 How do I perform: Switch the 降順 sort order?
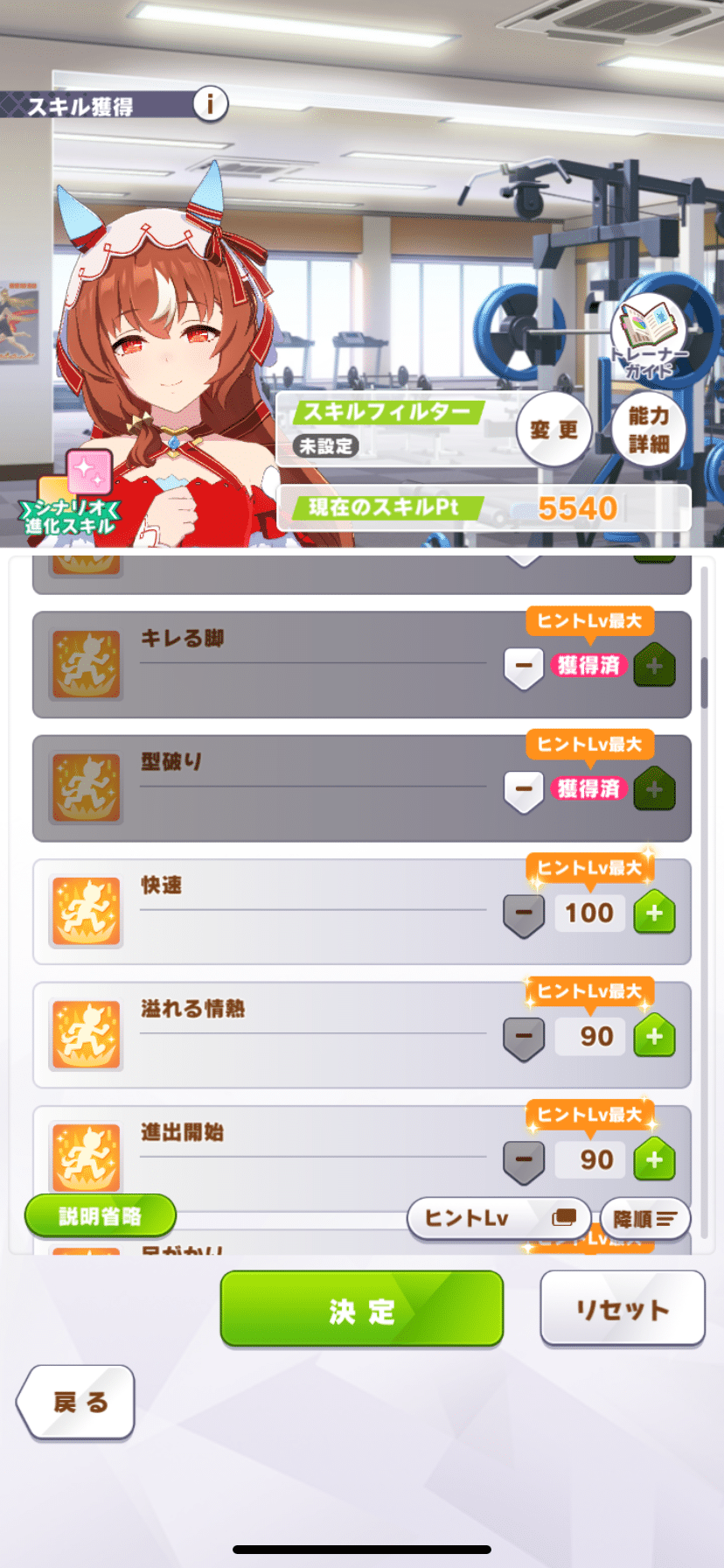tap(645, 1218)
